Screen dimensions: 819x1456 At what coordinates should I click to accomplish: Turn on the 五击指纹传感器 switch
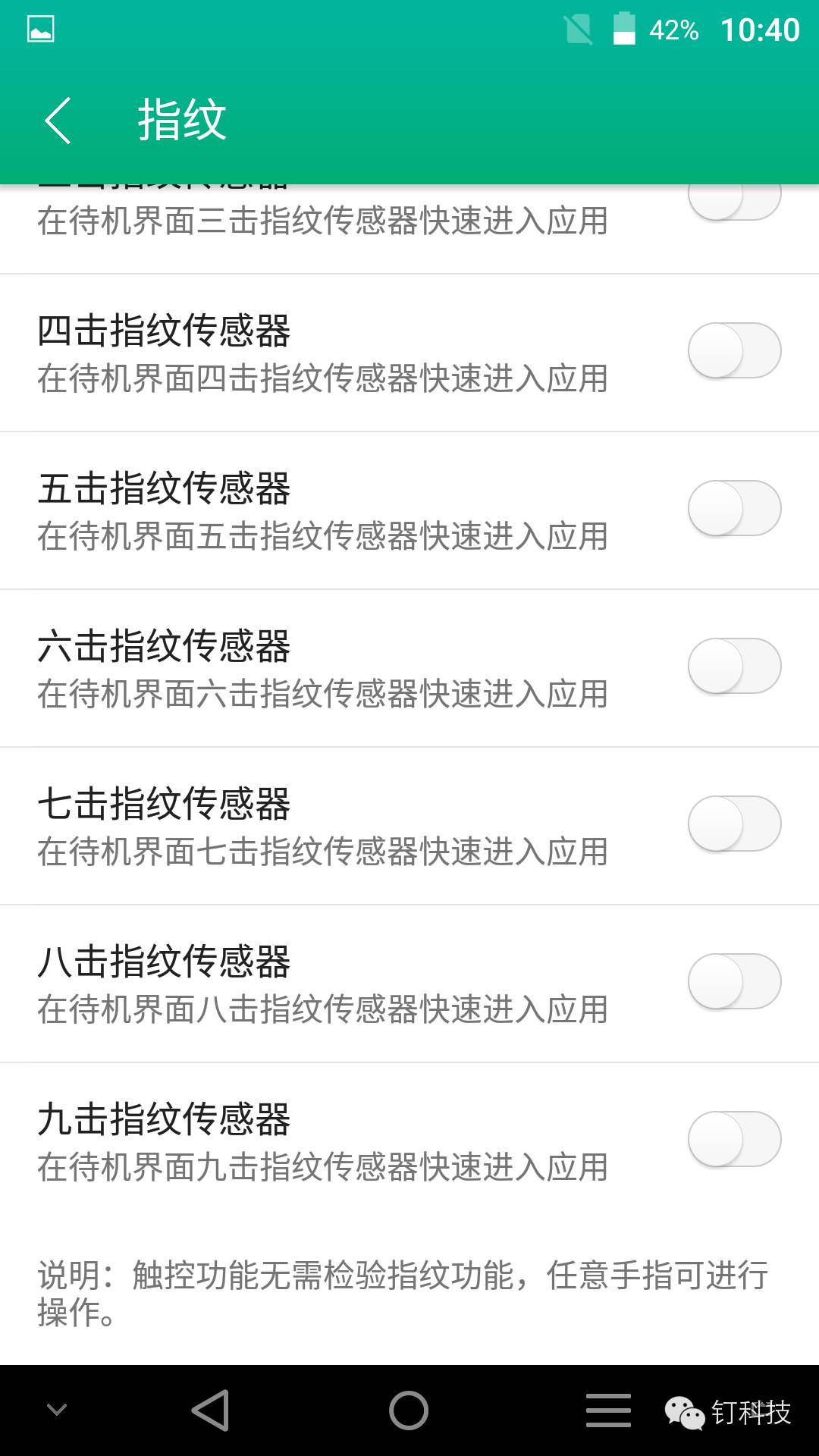pyautogui.click(x=734, y=508)
